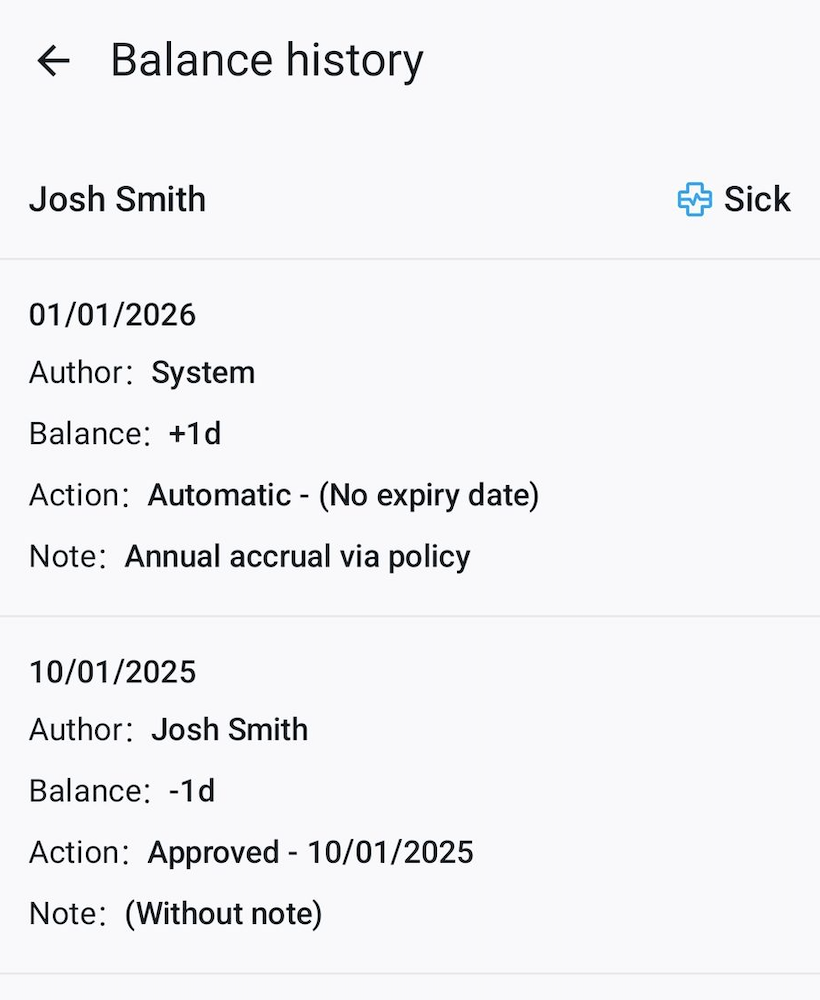Go back from Balance history
The height and width of the screenshot is (1000, 820).
point(53,61)
